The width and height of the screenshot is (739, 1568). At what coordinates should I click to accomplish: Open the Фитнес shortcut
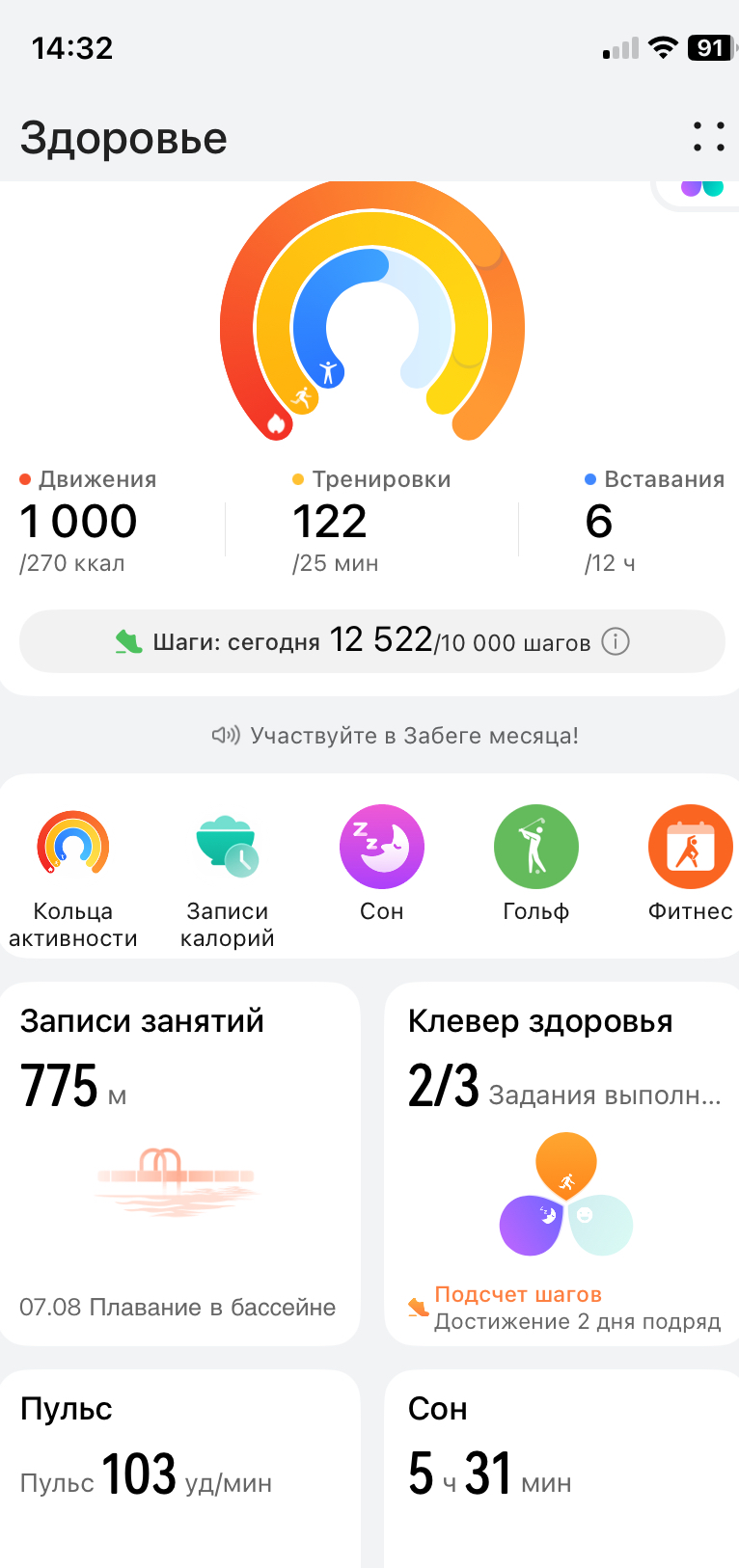691,847
